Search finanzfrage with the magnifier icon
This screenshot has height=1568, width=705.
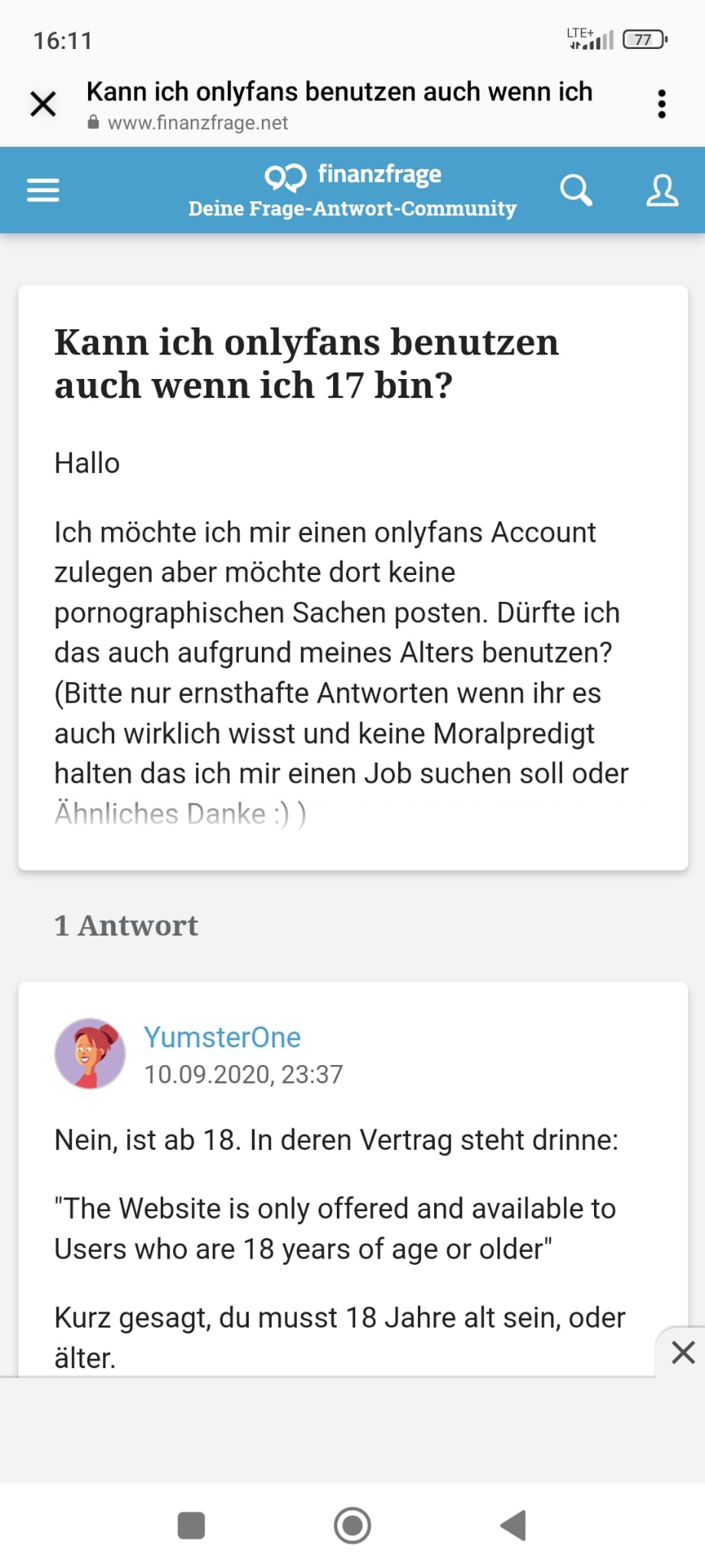click(576, 190)
